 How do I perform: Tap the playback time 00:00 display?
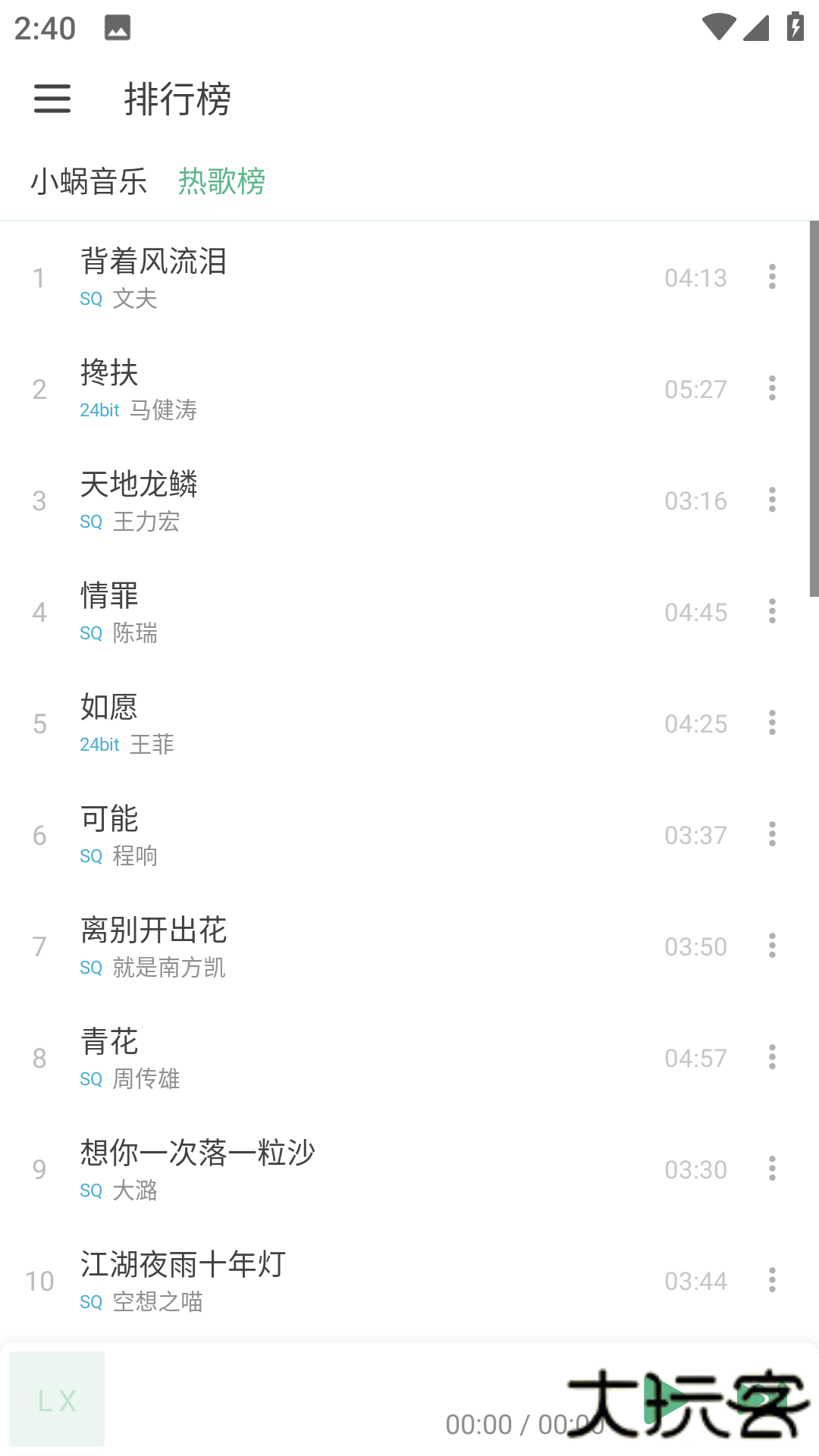[x=479, y=1422]
